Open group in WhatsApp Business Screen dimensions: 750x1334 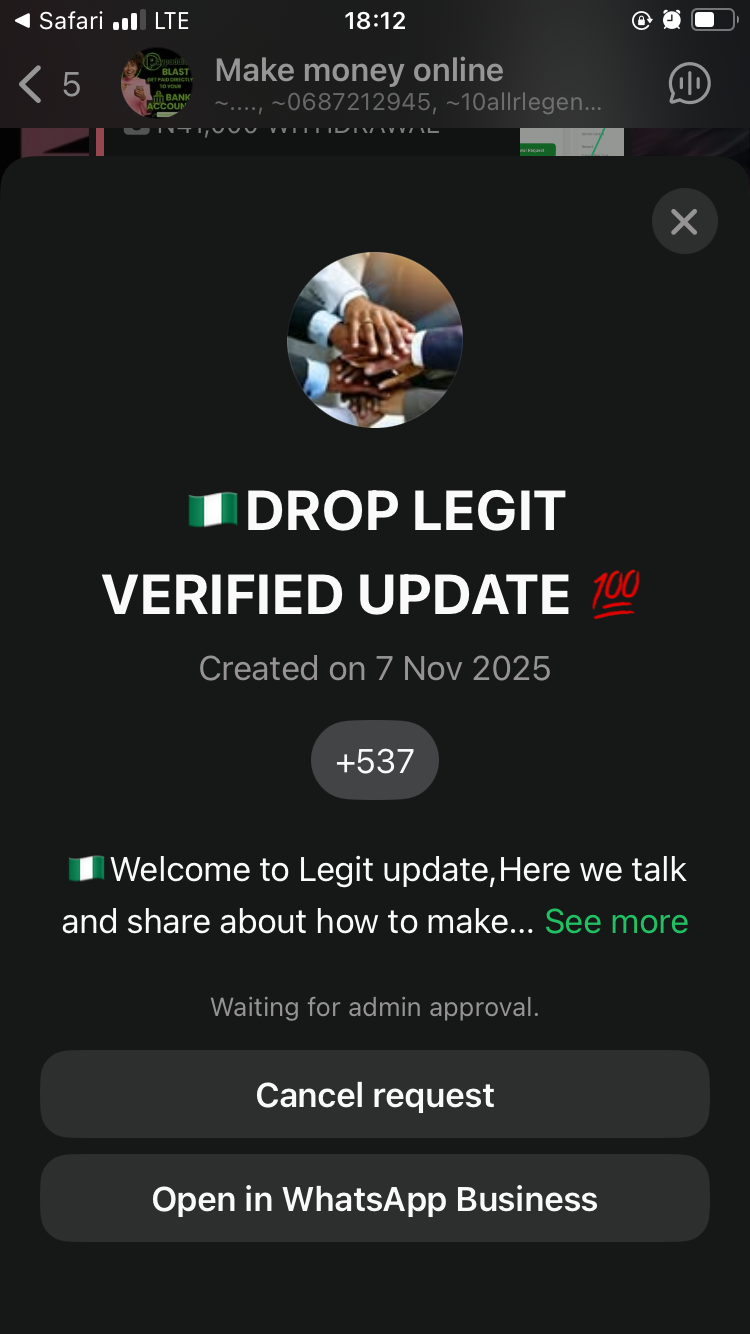point(375,1199)
